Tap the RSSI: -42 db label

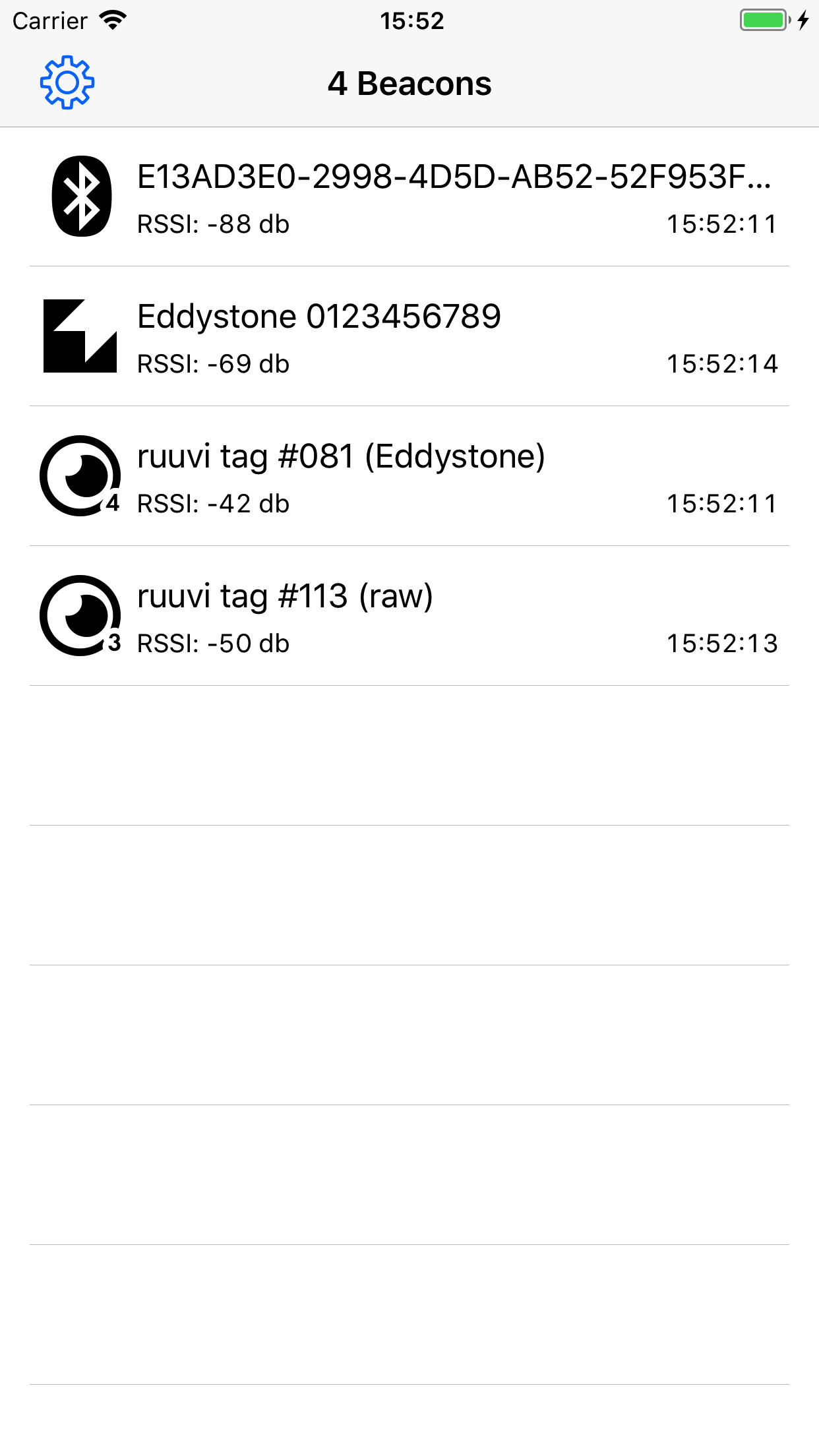[212, 503]
